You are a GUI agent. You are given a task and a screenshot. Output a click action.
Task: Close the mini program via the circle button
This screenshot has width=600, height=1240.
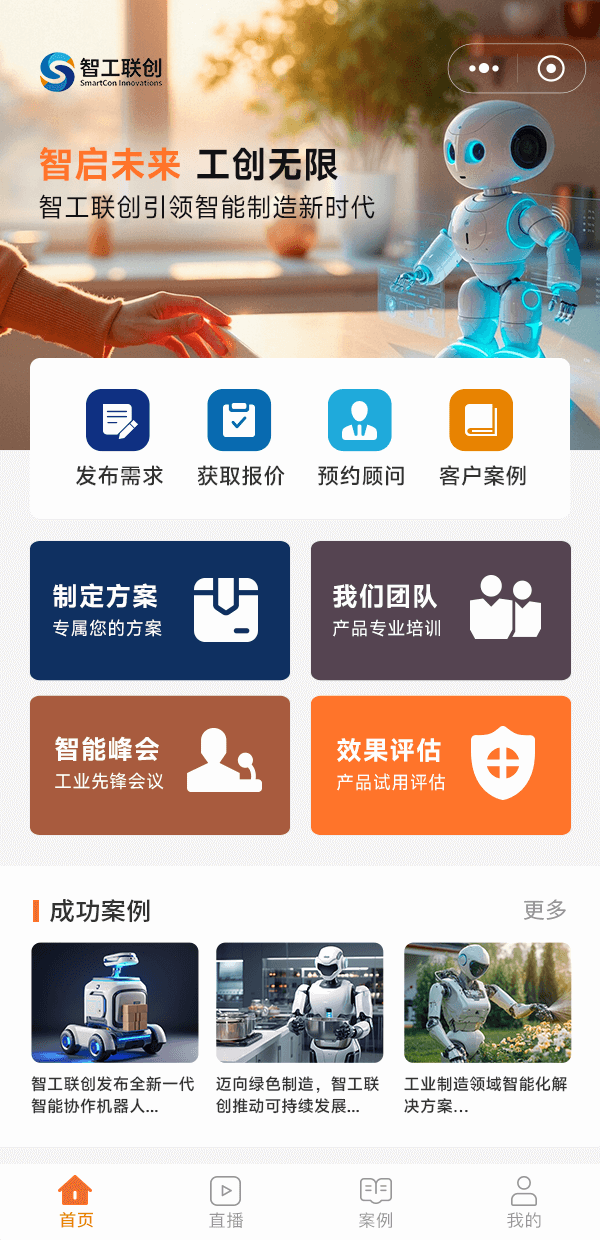(550, 69)
